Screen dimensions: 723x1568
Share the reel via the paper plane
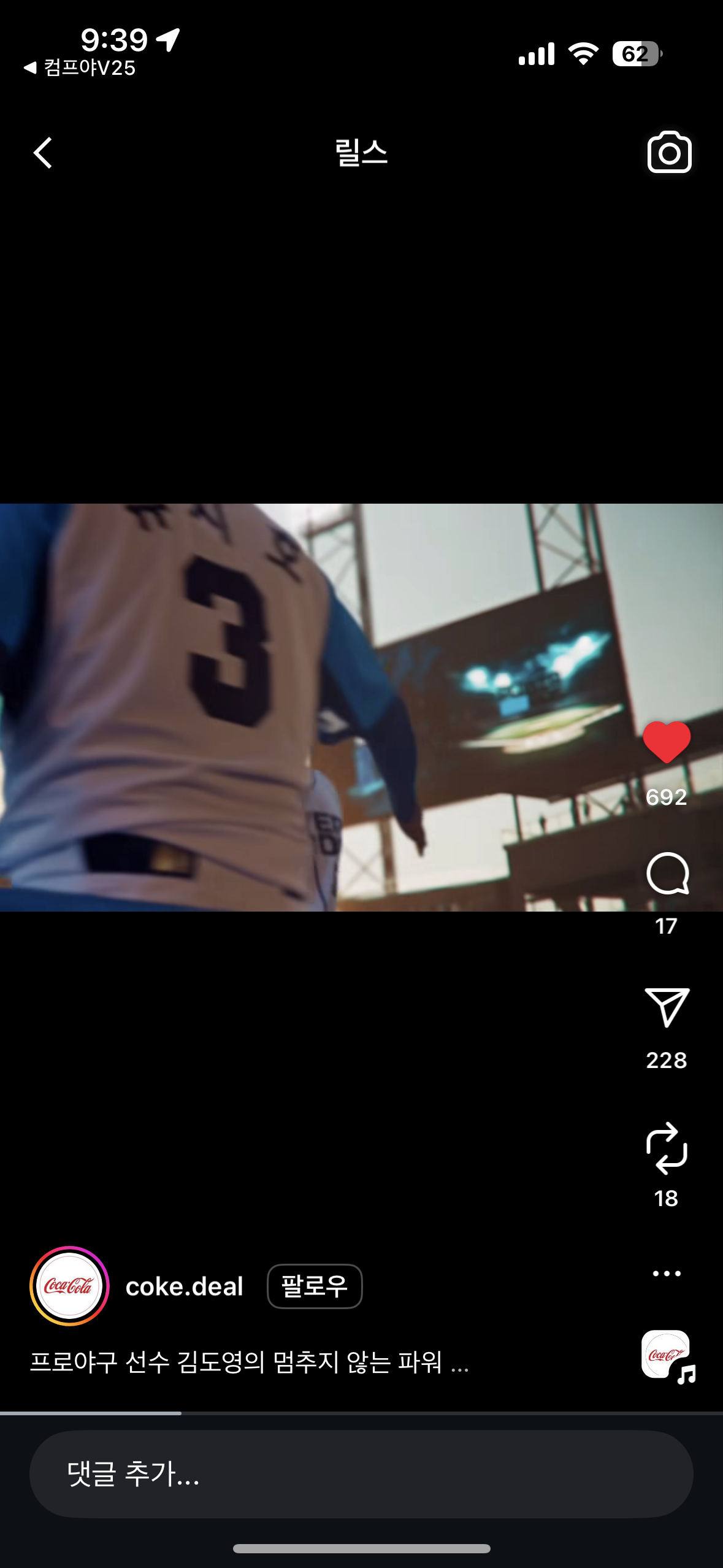667,1007
